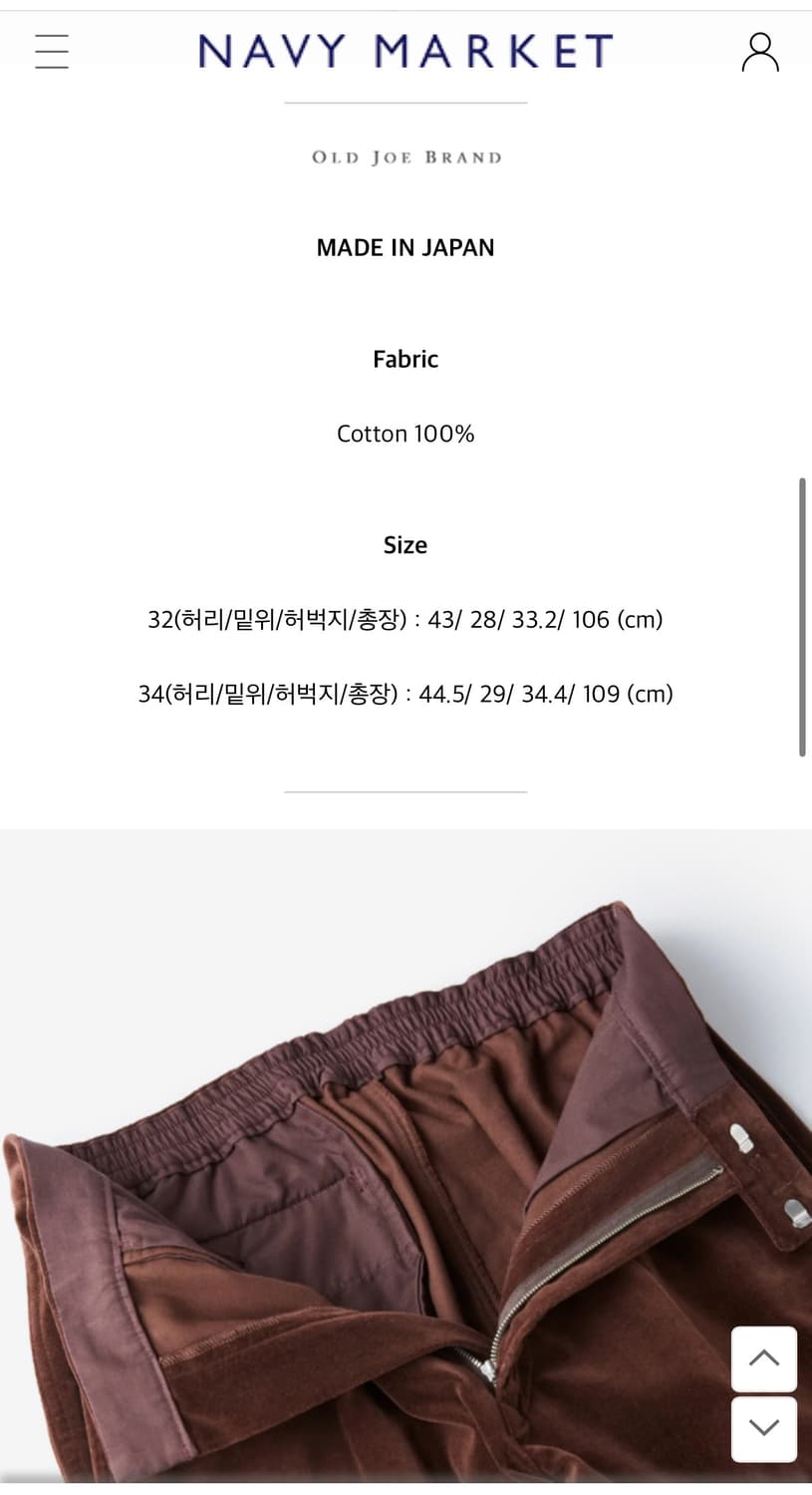
Task: Click the Fabric heading
Action: click(x=405, y=359)
